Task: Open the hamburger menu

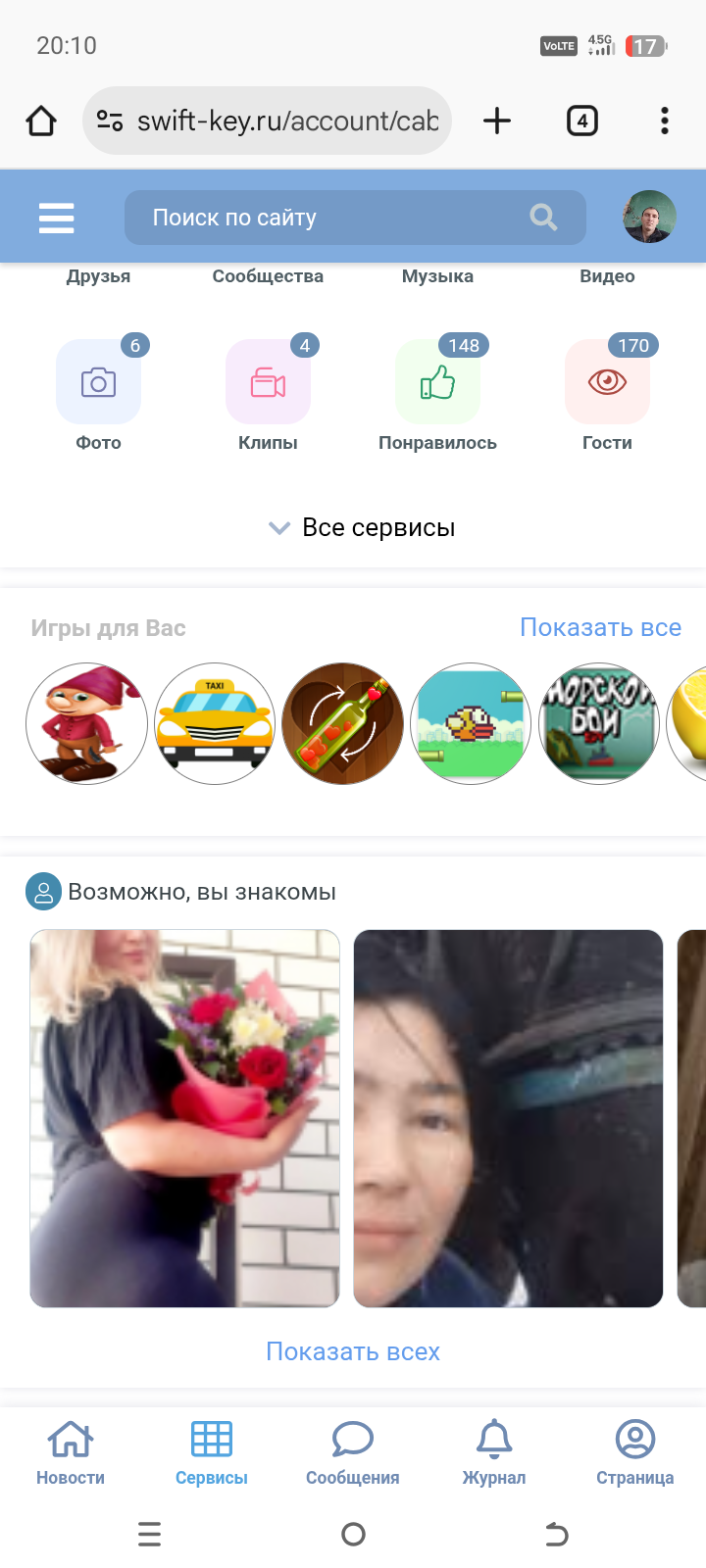Action: click(x=56, y=218)
